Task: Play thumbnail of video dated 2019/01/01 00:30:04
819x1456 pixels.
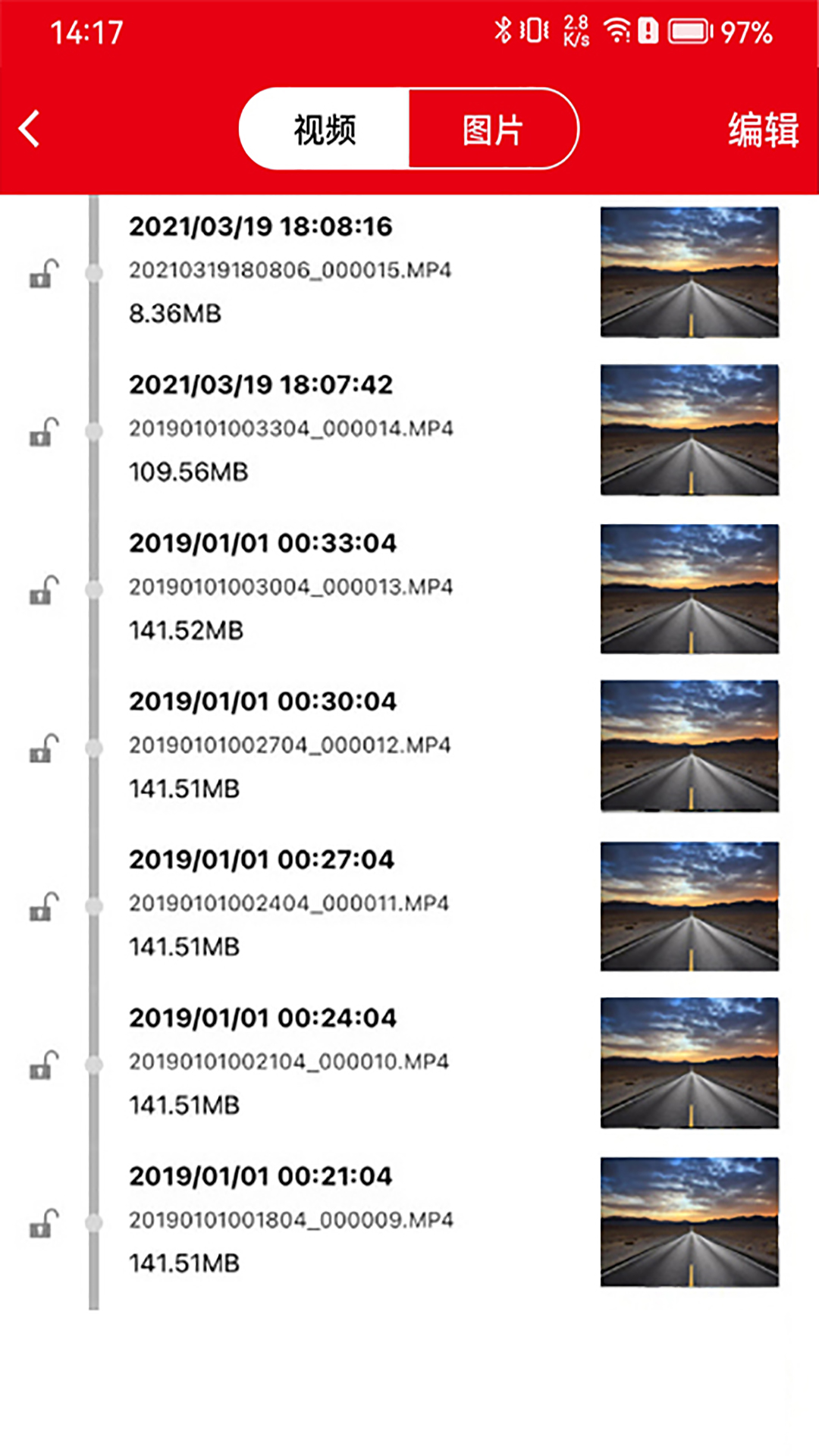Action: (x=689, y=746)
